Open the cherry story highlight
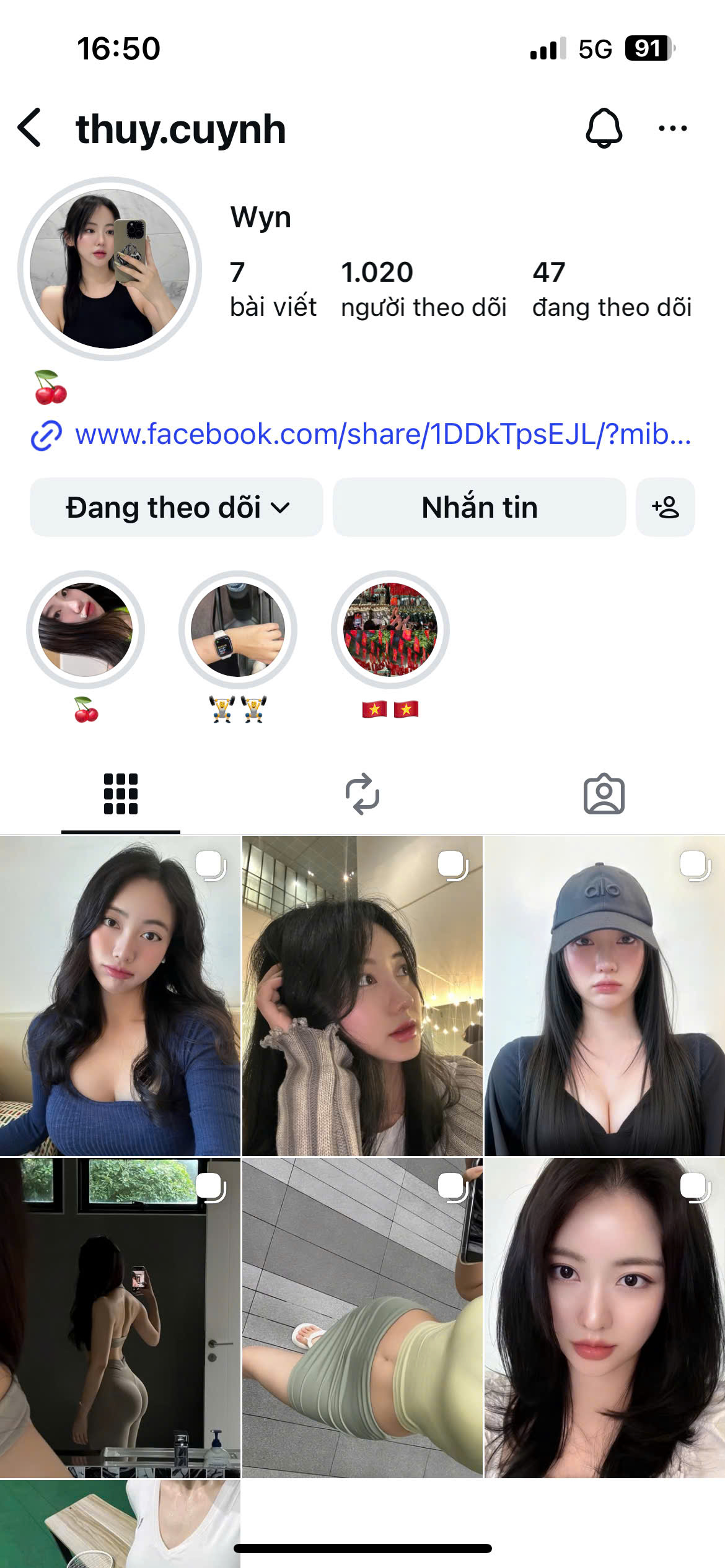Viewport: 725px width, 1568px height. [86, 630]
